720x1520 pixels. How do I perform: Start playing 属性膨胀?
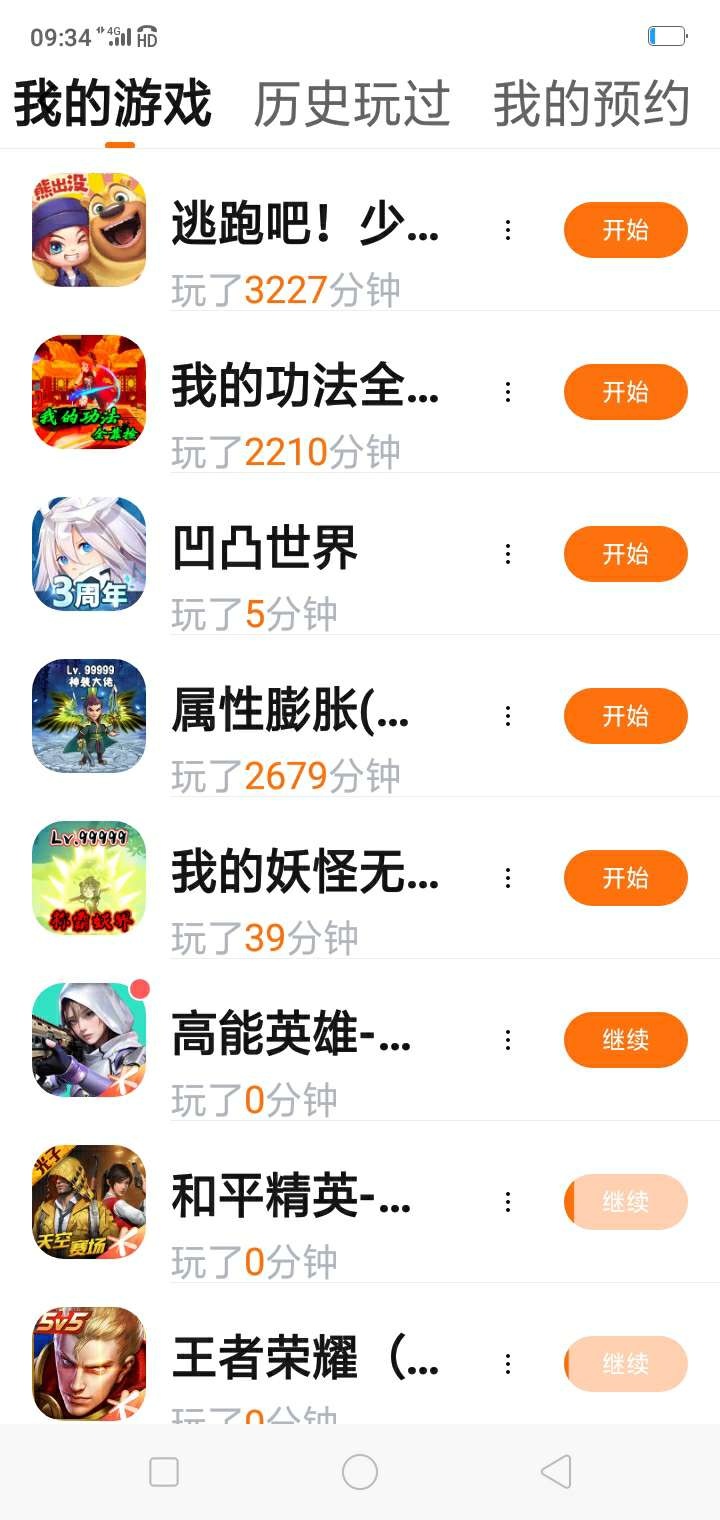[x=625, y=716]
